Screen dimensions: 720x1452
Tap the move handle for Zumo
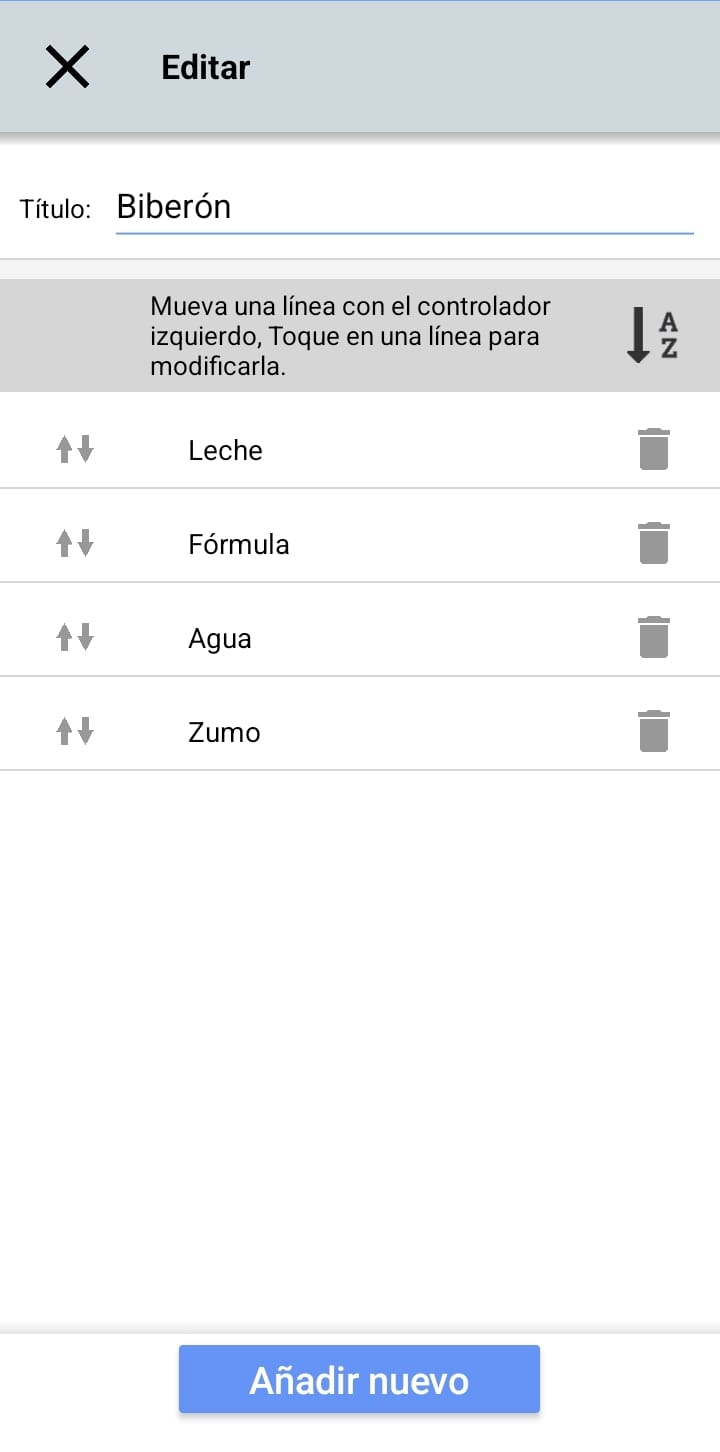(75, 731)
